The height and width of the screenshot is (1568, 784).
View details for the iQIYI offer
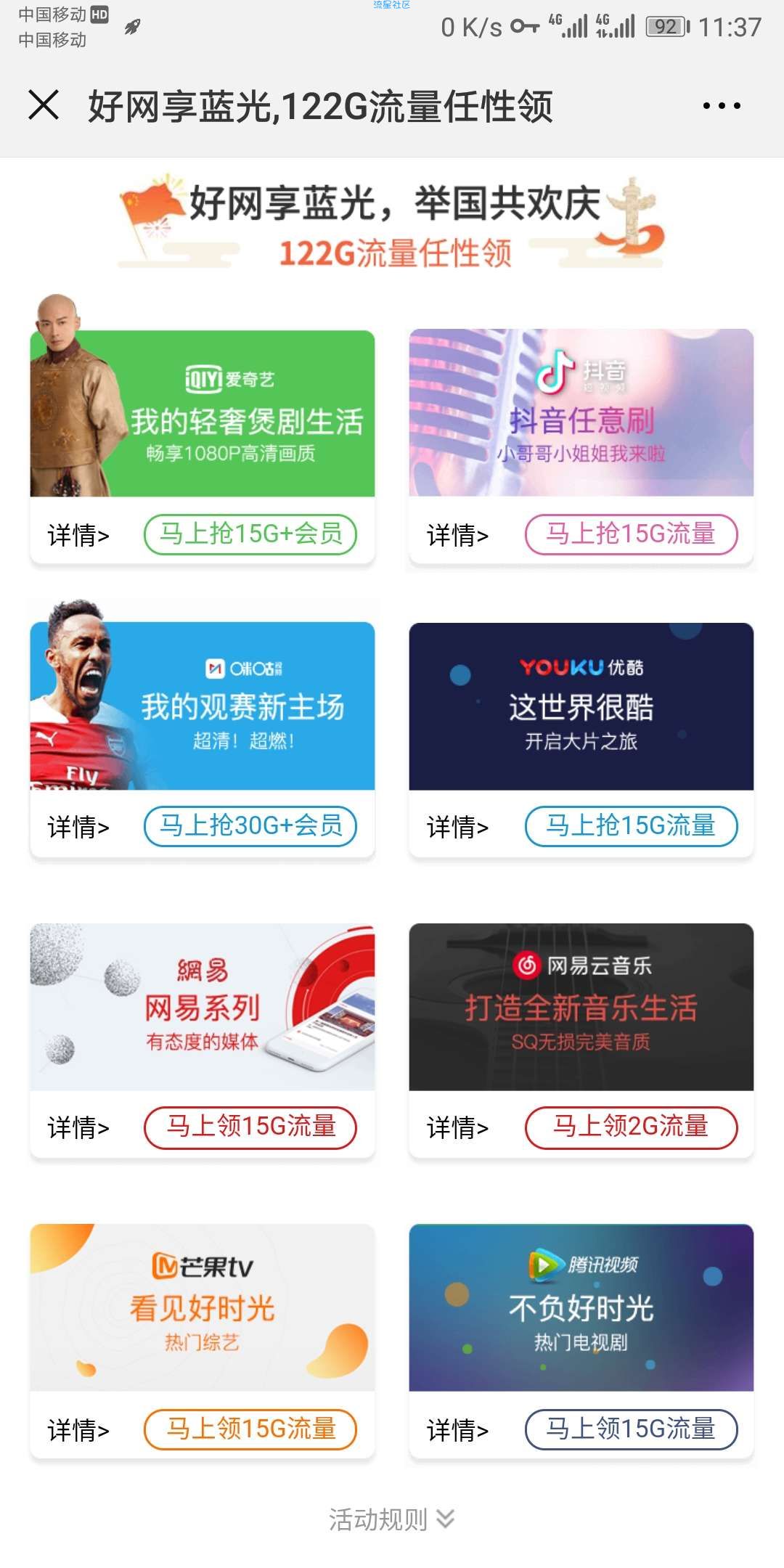coord(78,536)
